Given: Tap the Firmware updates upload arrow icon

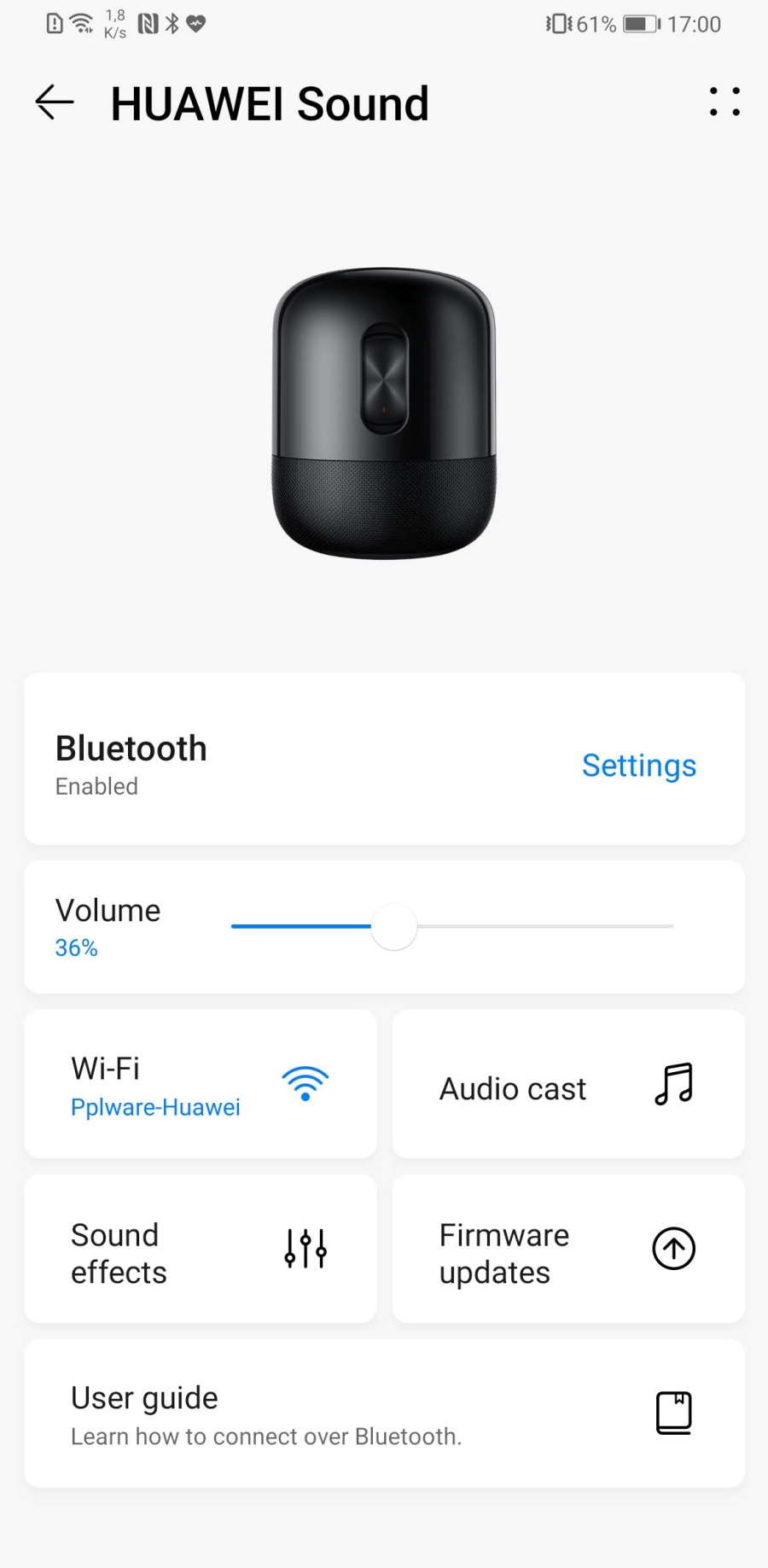Looking at the screenshot, I should point(672,1248).
